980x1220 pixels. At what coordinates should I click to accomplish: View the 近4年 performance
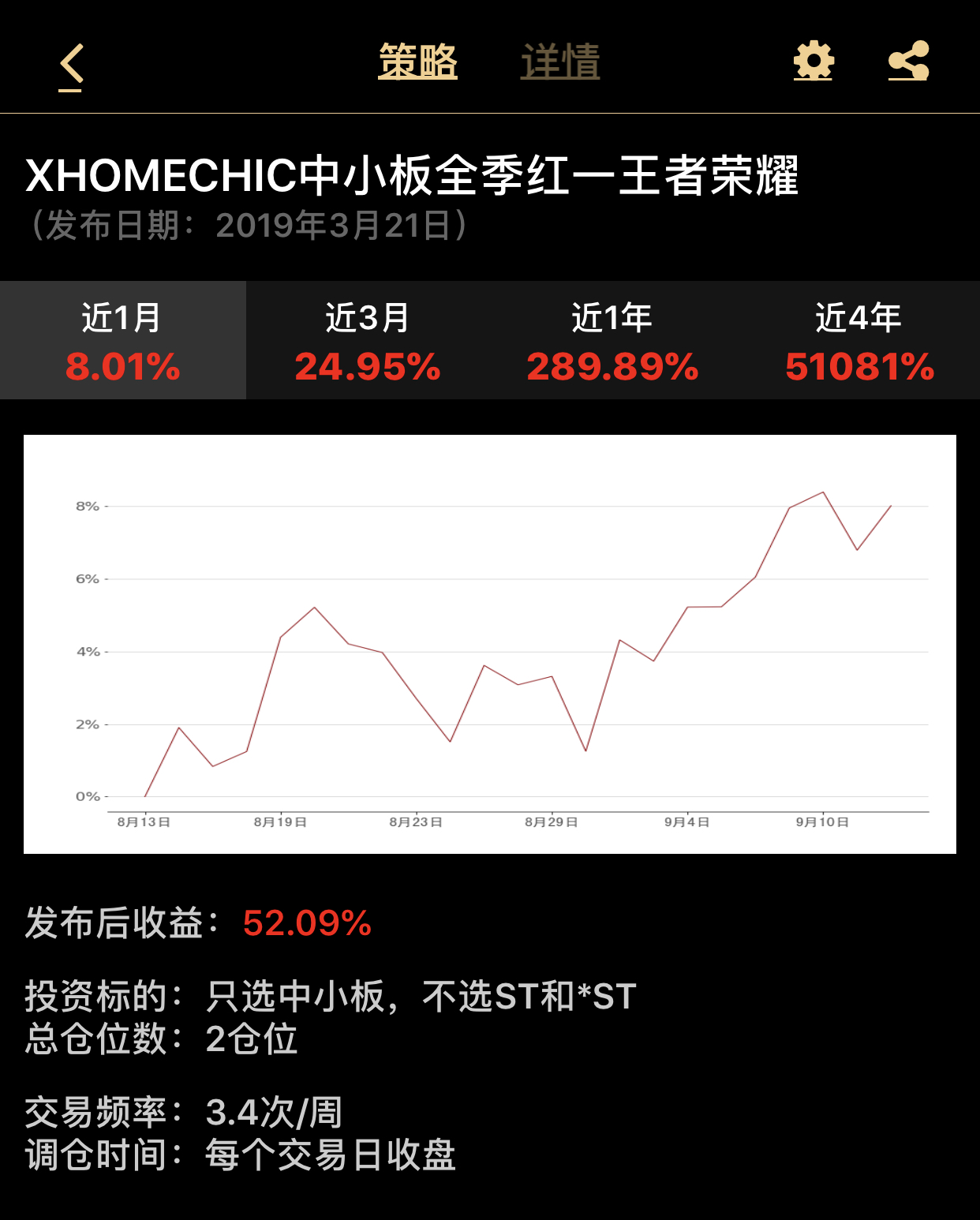(x=858, y=340)
